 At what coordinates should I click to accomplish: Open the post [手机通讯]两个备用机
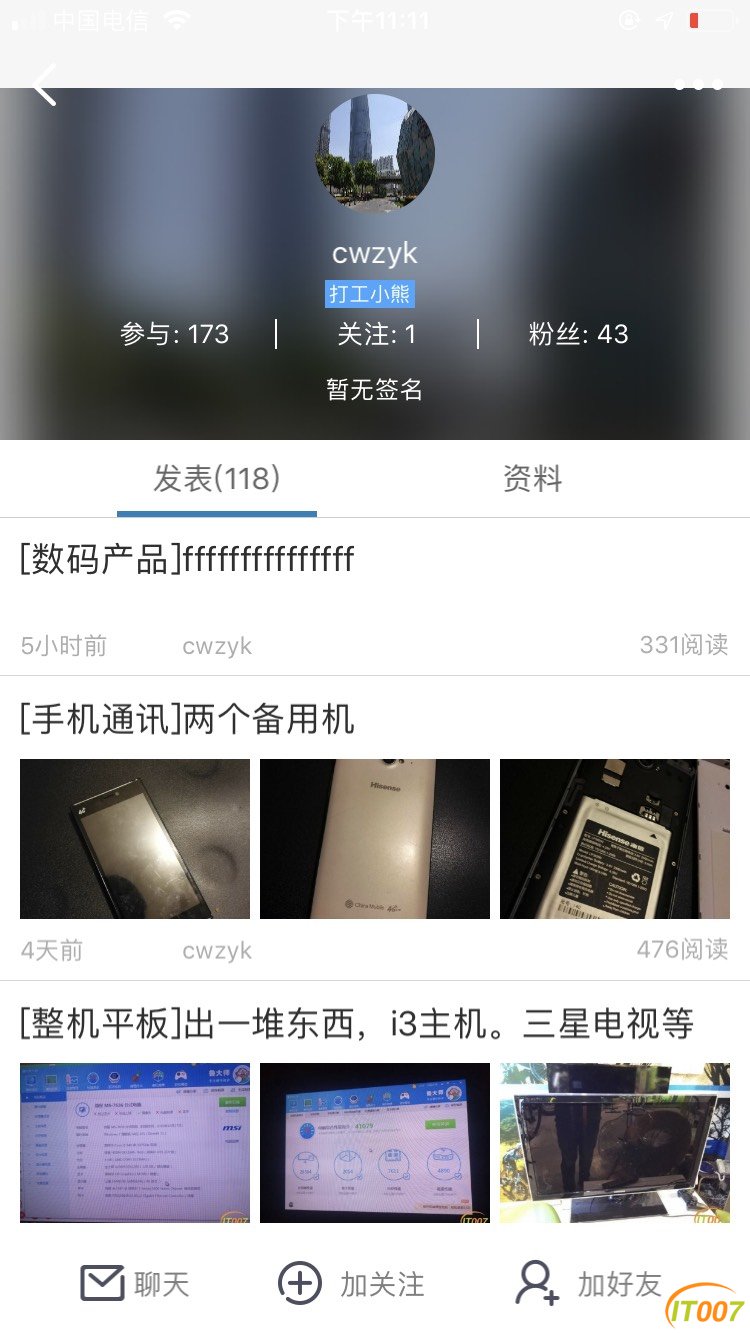click(x=187, y=719)
